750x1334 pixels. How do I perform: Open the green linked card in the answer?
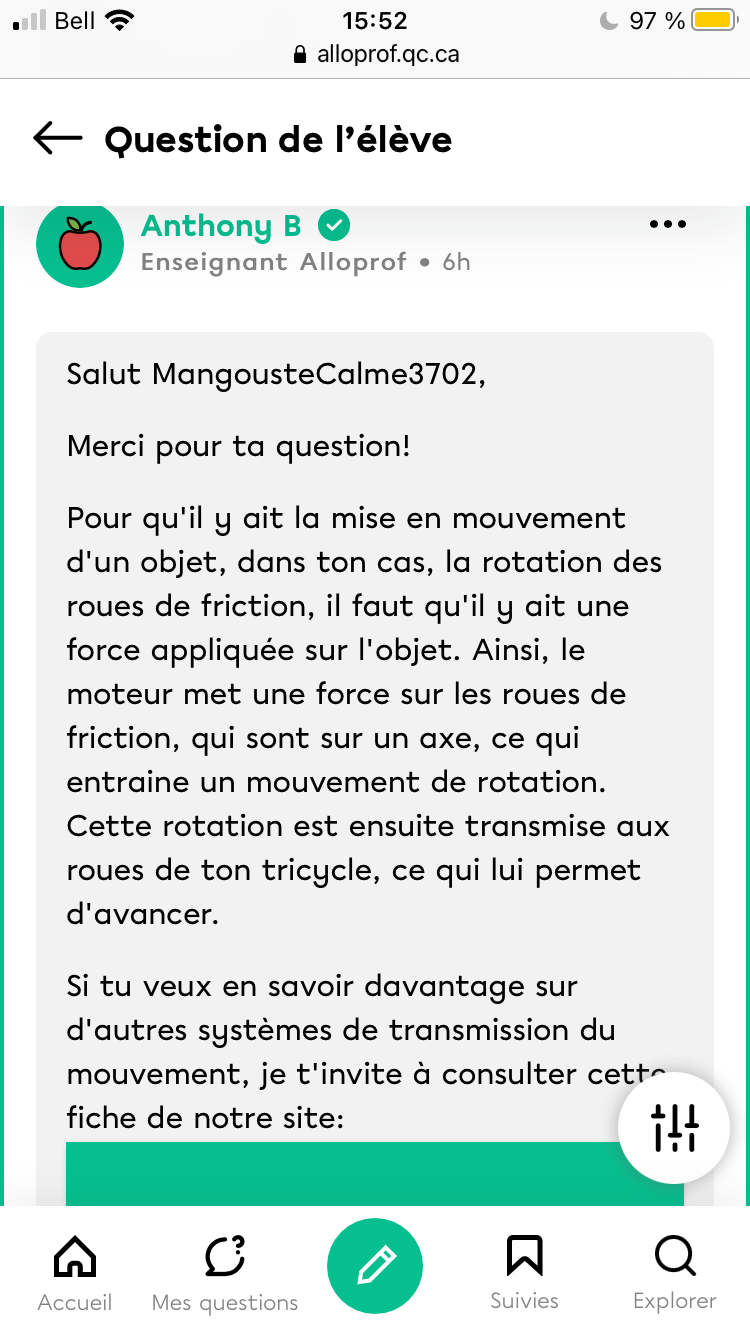(340, 1174)
